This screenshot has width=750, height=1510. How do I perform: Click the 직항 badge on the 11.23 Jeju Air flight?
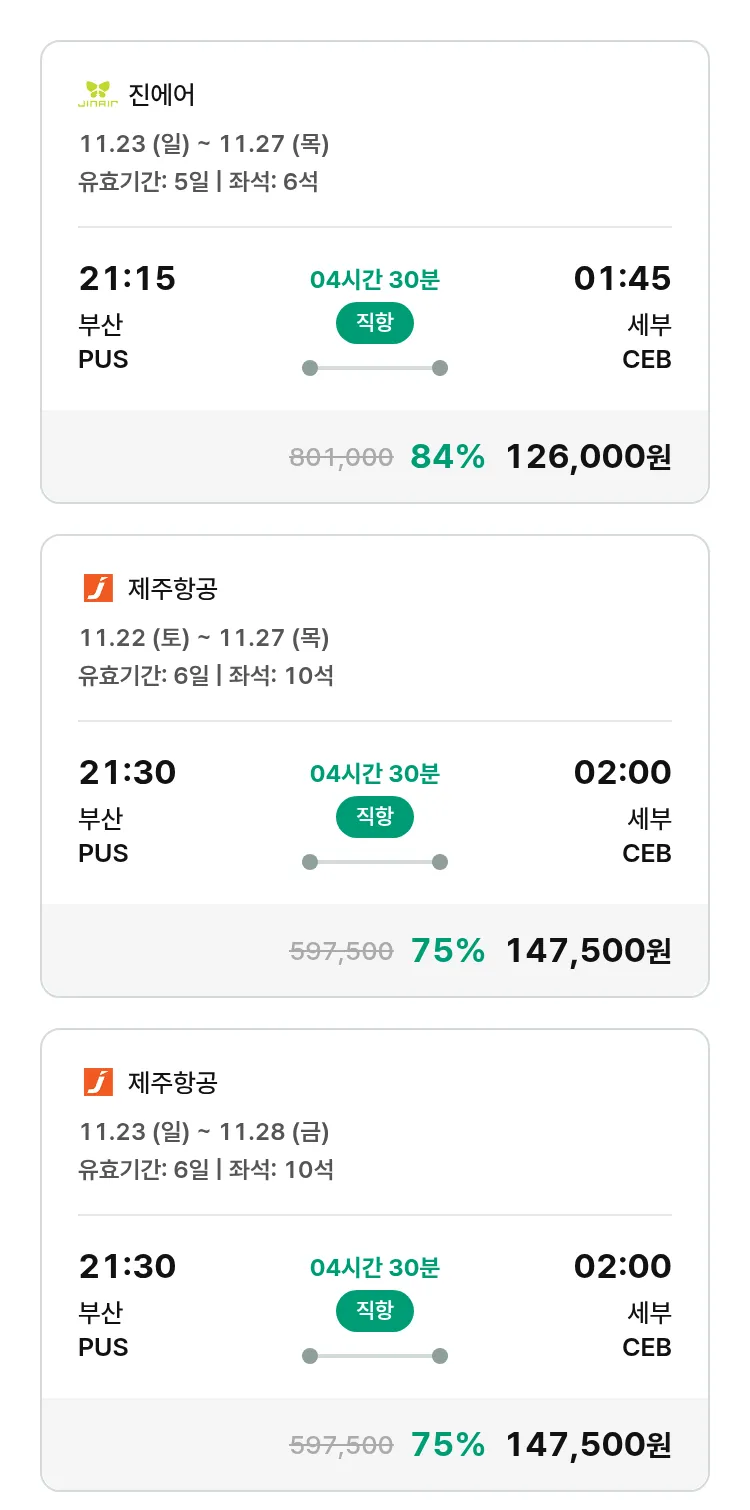[374, 1312]
